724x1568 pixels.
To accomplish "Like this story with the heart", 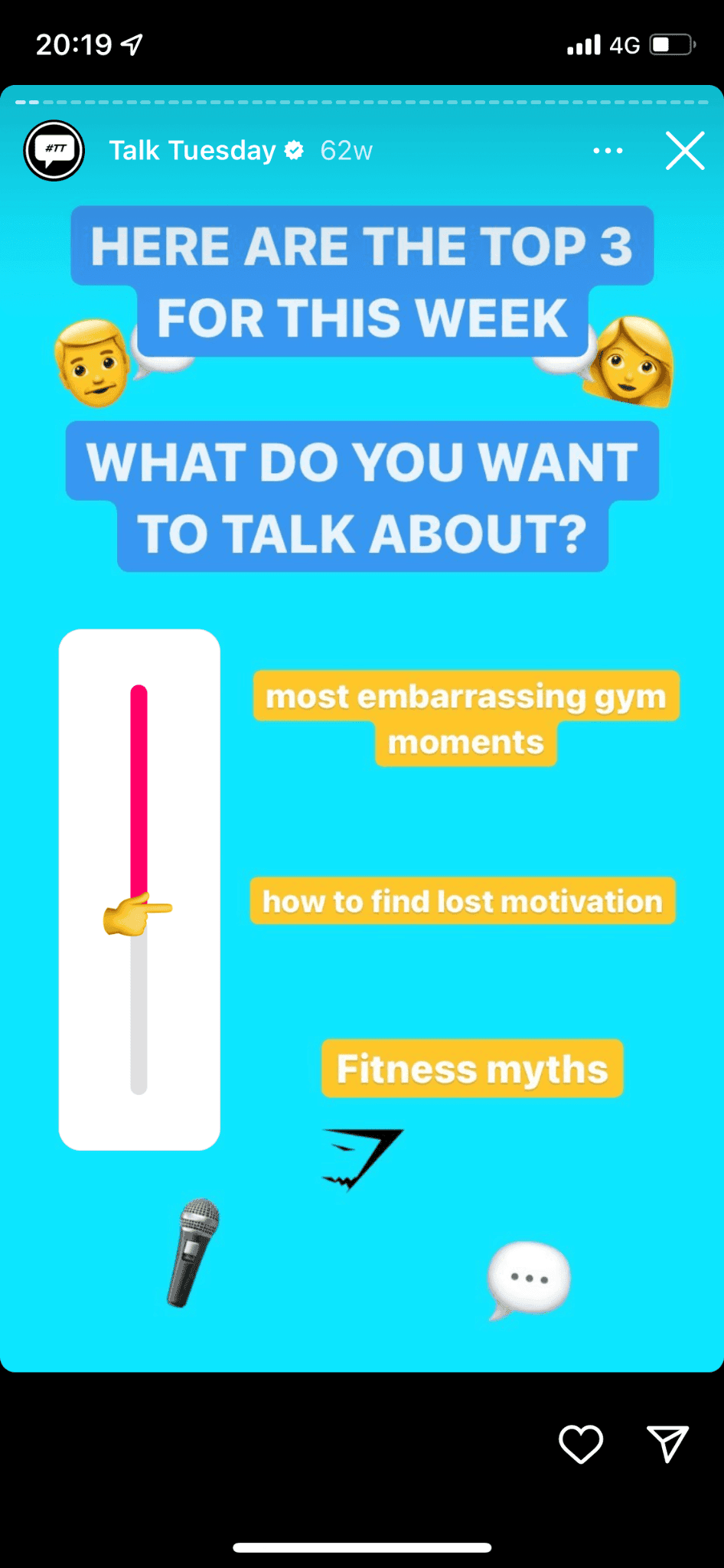I will pyautogui.click(x=581, y=1444).
